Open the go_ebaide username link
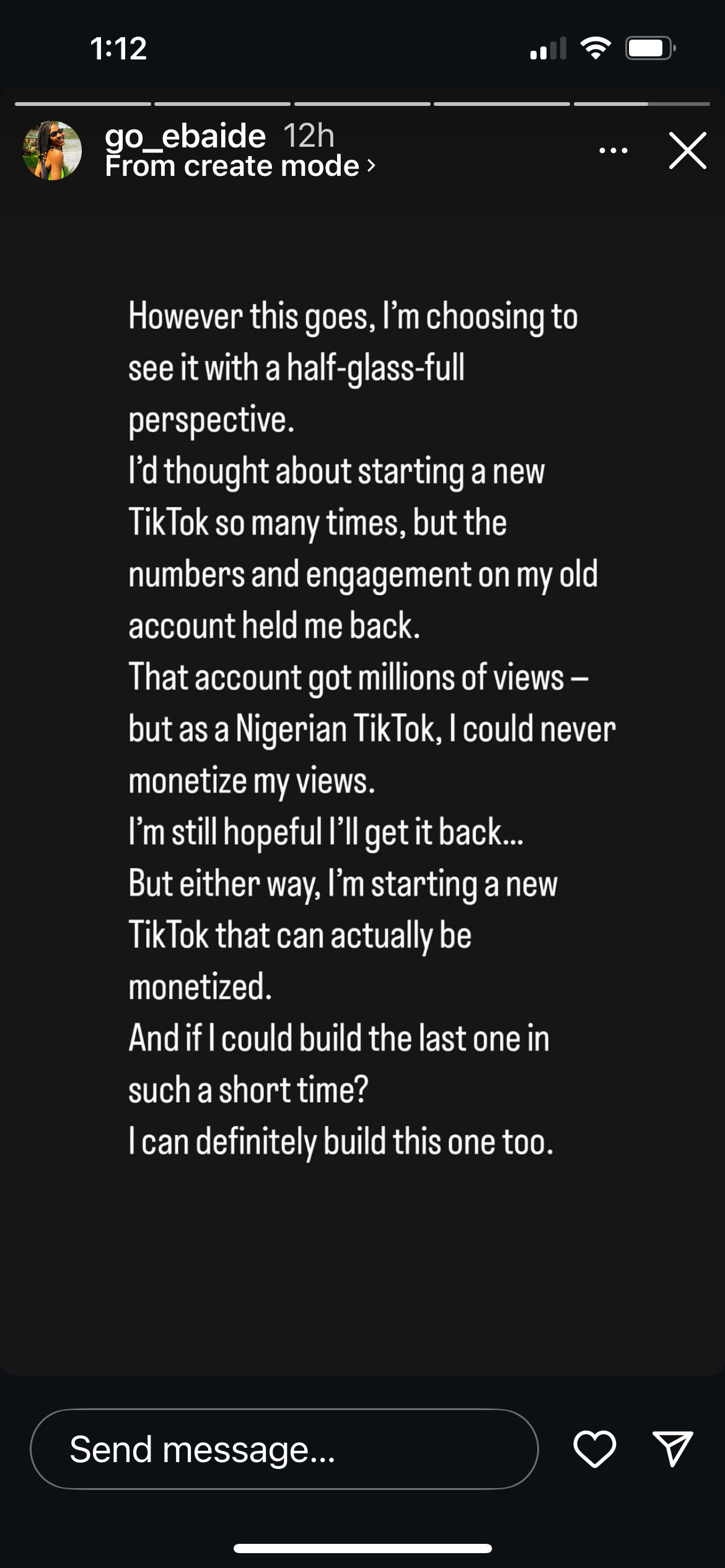Viewport: 725px width, 1568px height. tap(185, 136)
